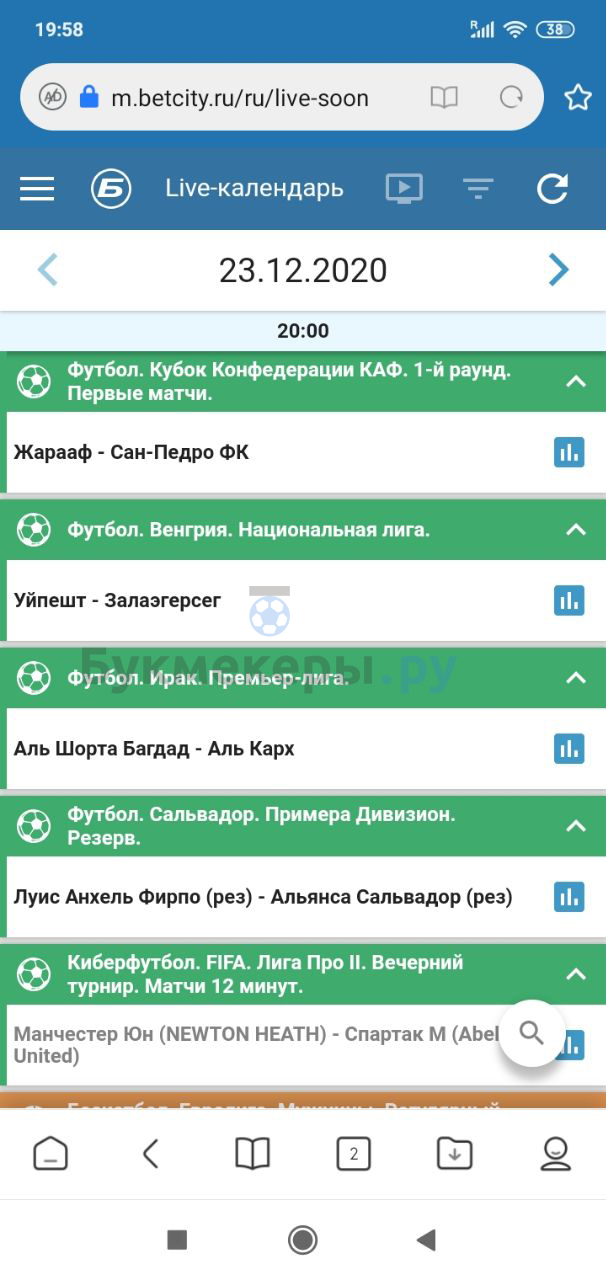
Task: Open live video broadcasts icon
Action: coord(404,188)
